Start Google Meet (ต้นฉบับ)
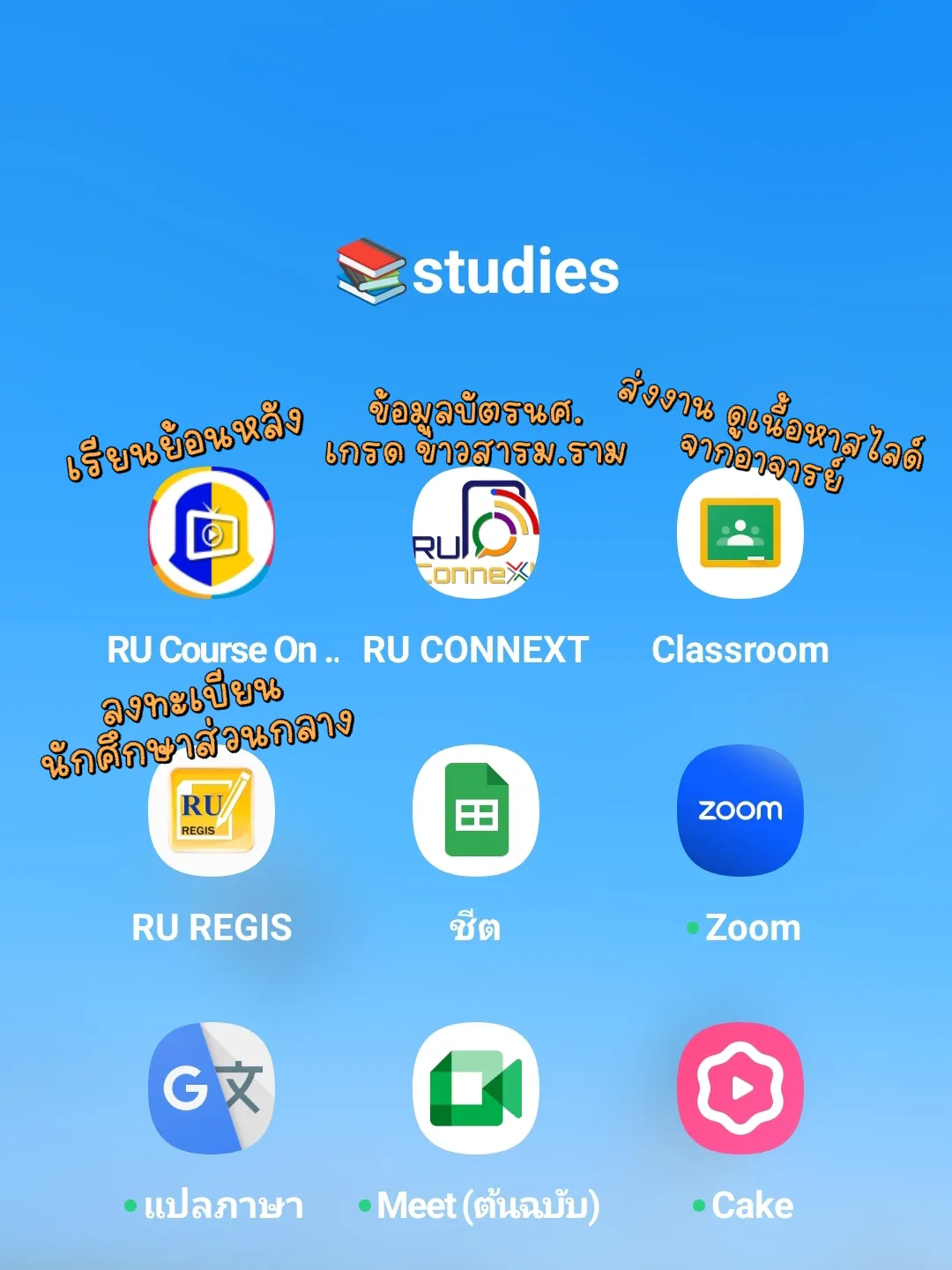The image size is (952, 1270). click(x=476, y=1087)
